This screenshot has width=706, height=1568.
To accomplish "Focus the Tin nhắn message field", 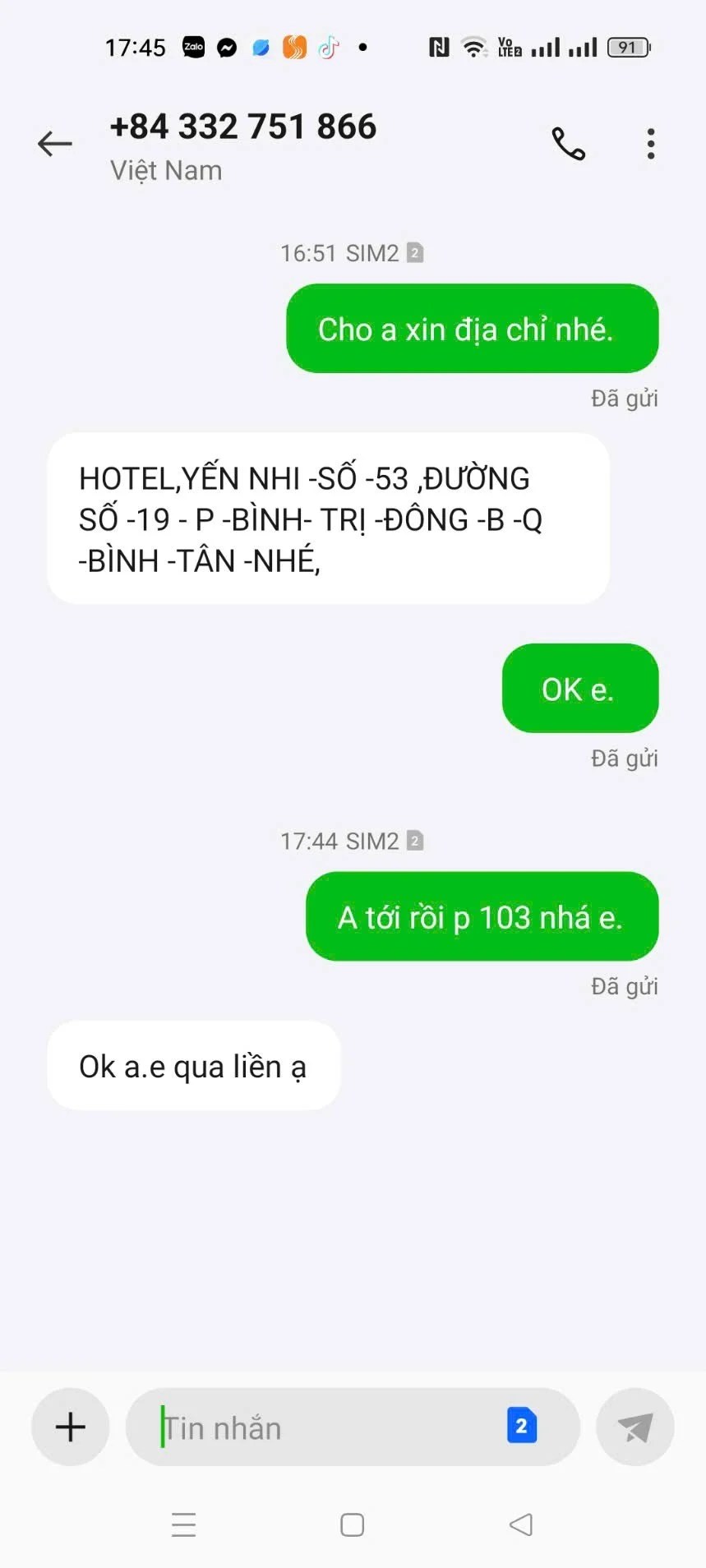I will [x=329, y=1427].
